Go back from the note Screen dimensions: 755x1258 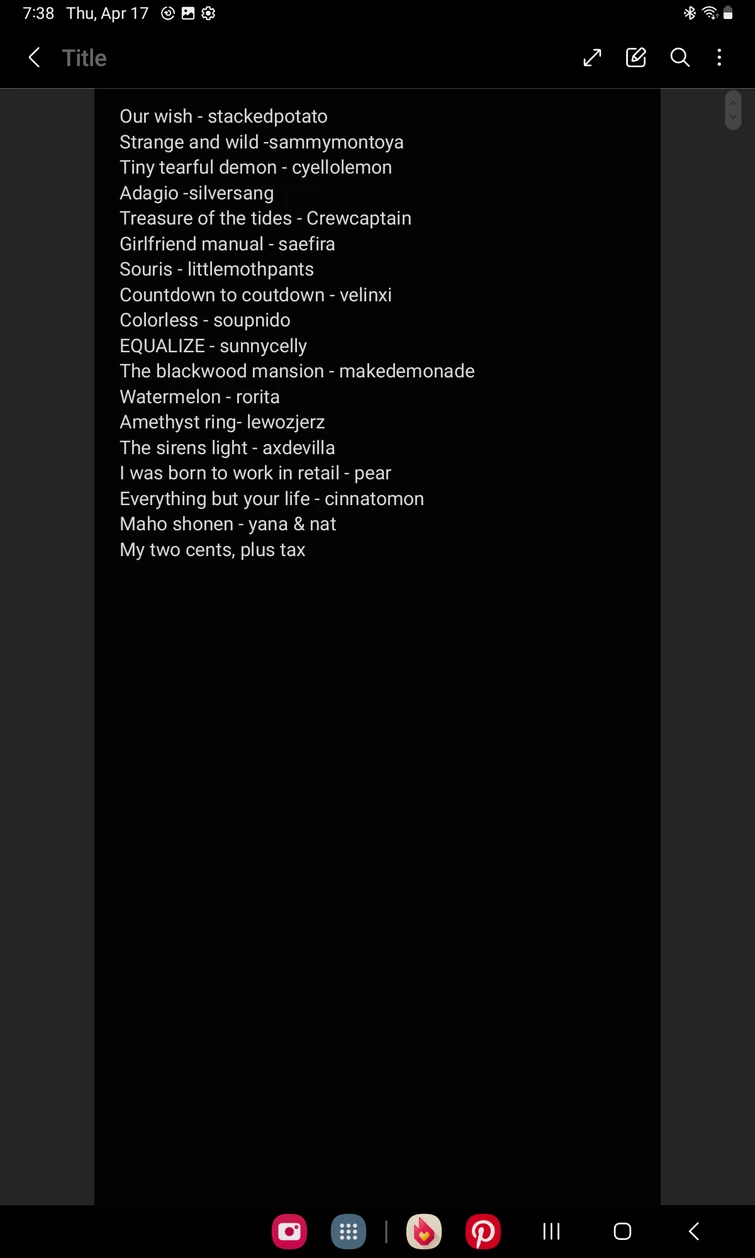click(34, 58)
